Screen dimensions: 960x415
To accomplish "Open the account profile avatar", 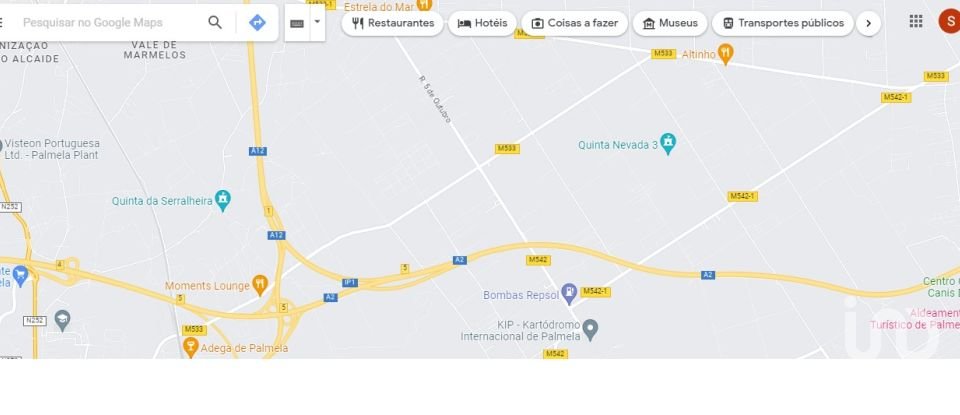I will [x=949, y=21].
